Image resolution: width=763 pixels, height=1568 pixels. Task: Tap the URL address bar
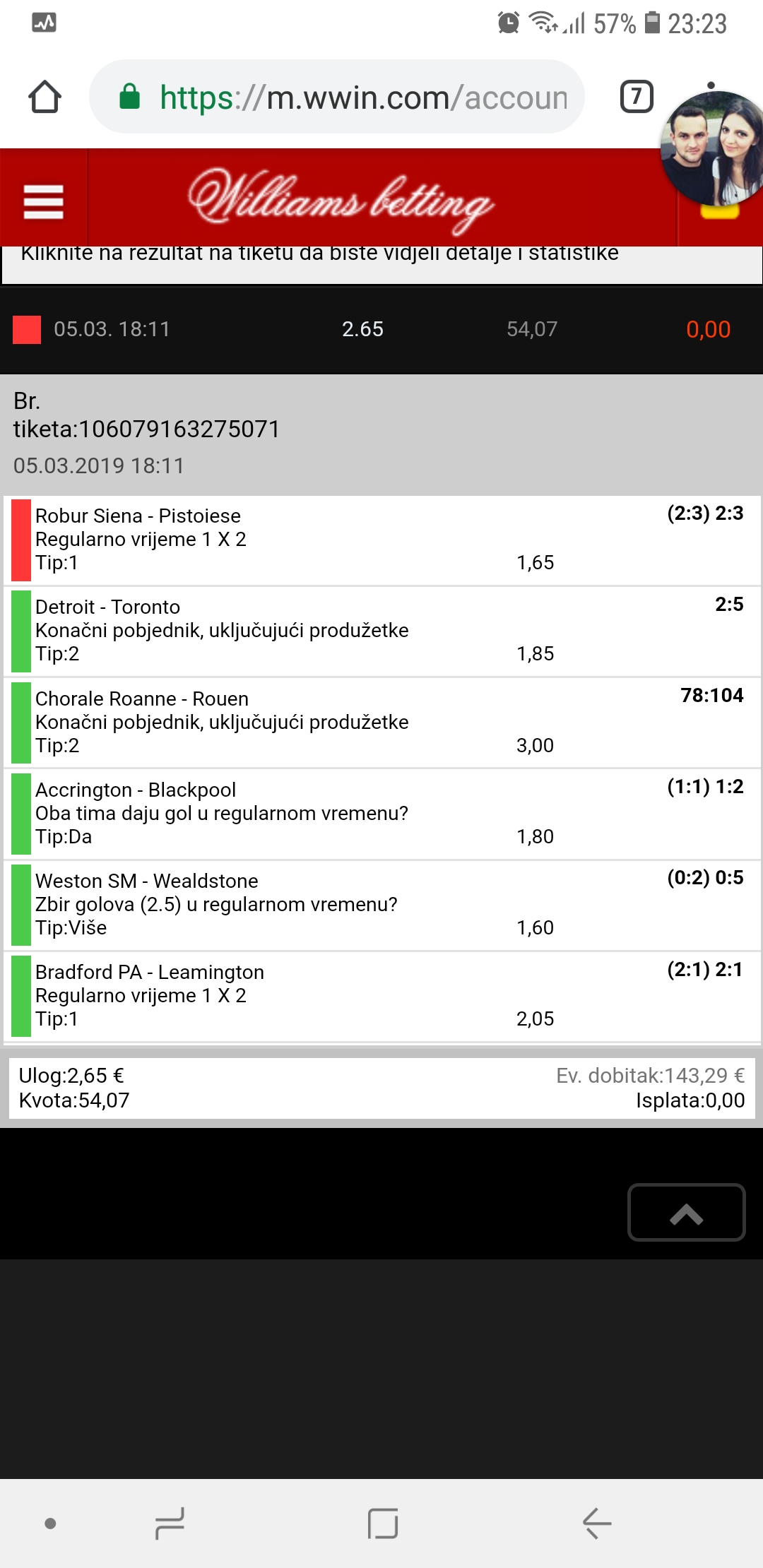click(337, 97)
